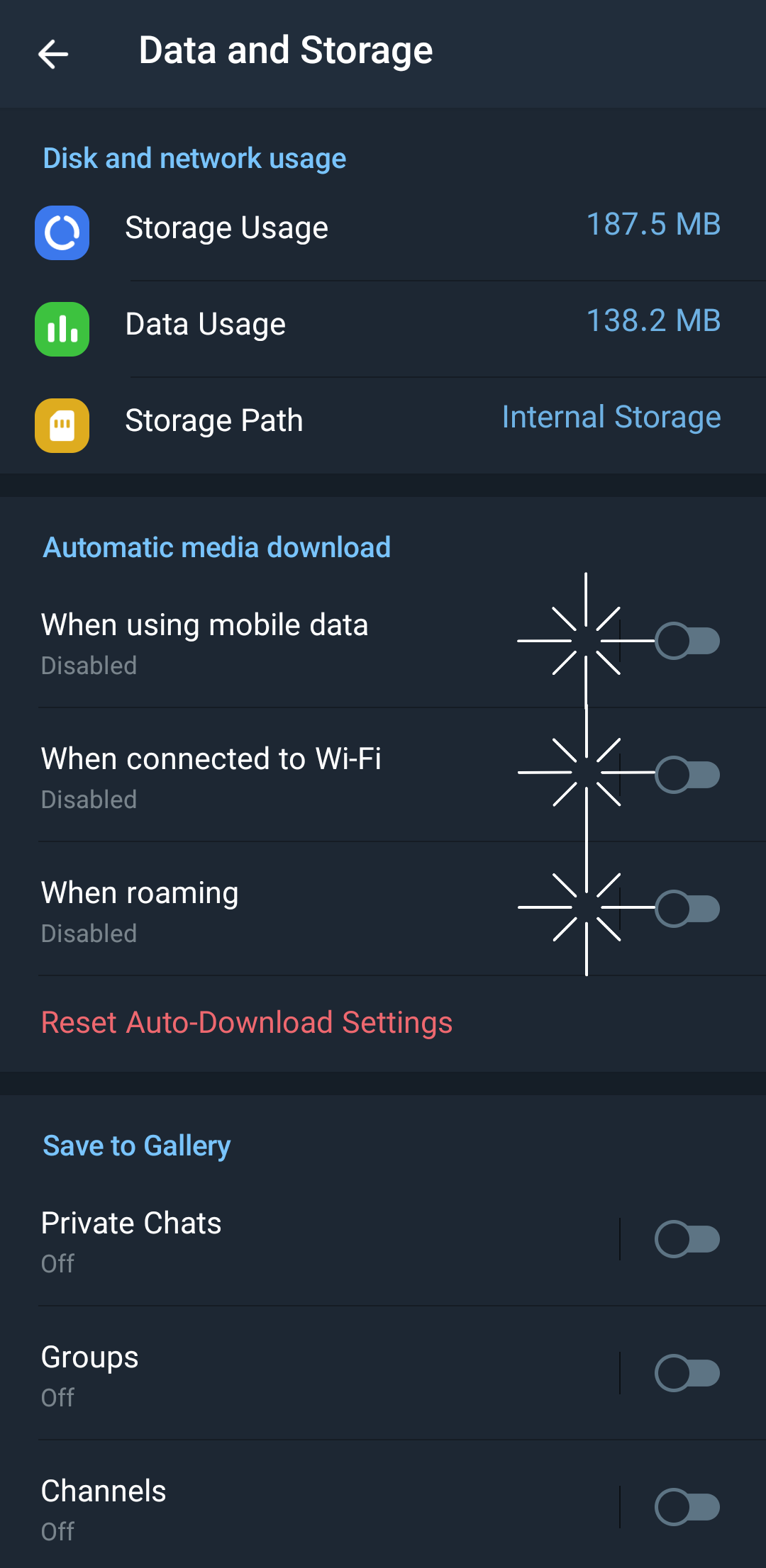Toggle auto-download when connected to Wi-Fi
Screen dimensions: 766x1568
[686, 775]
